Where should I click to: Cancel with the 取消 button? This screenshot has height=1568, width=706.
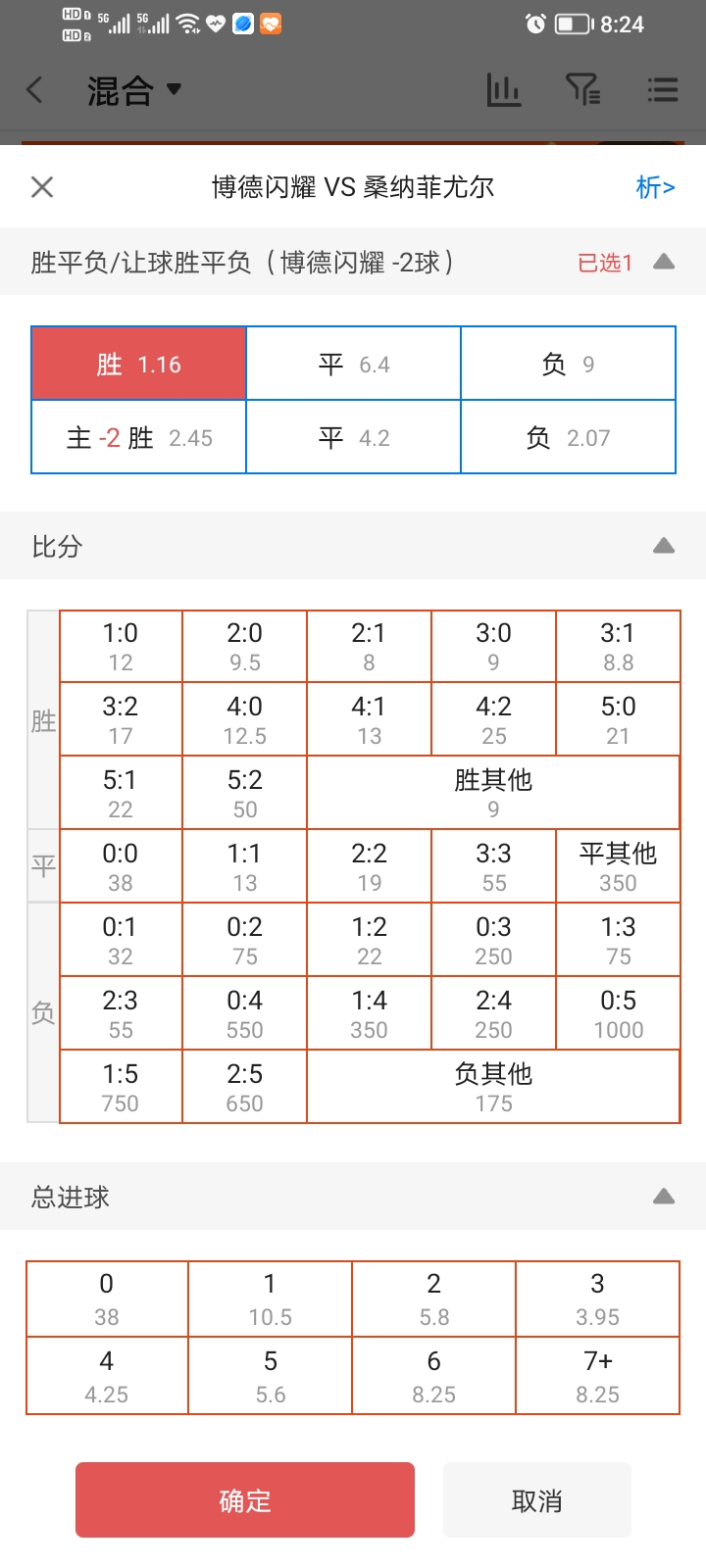(536, 1500)
